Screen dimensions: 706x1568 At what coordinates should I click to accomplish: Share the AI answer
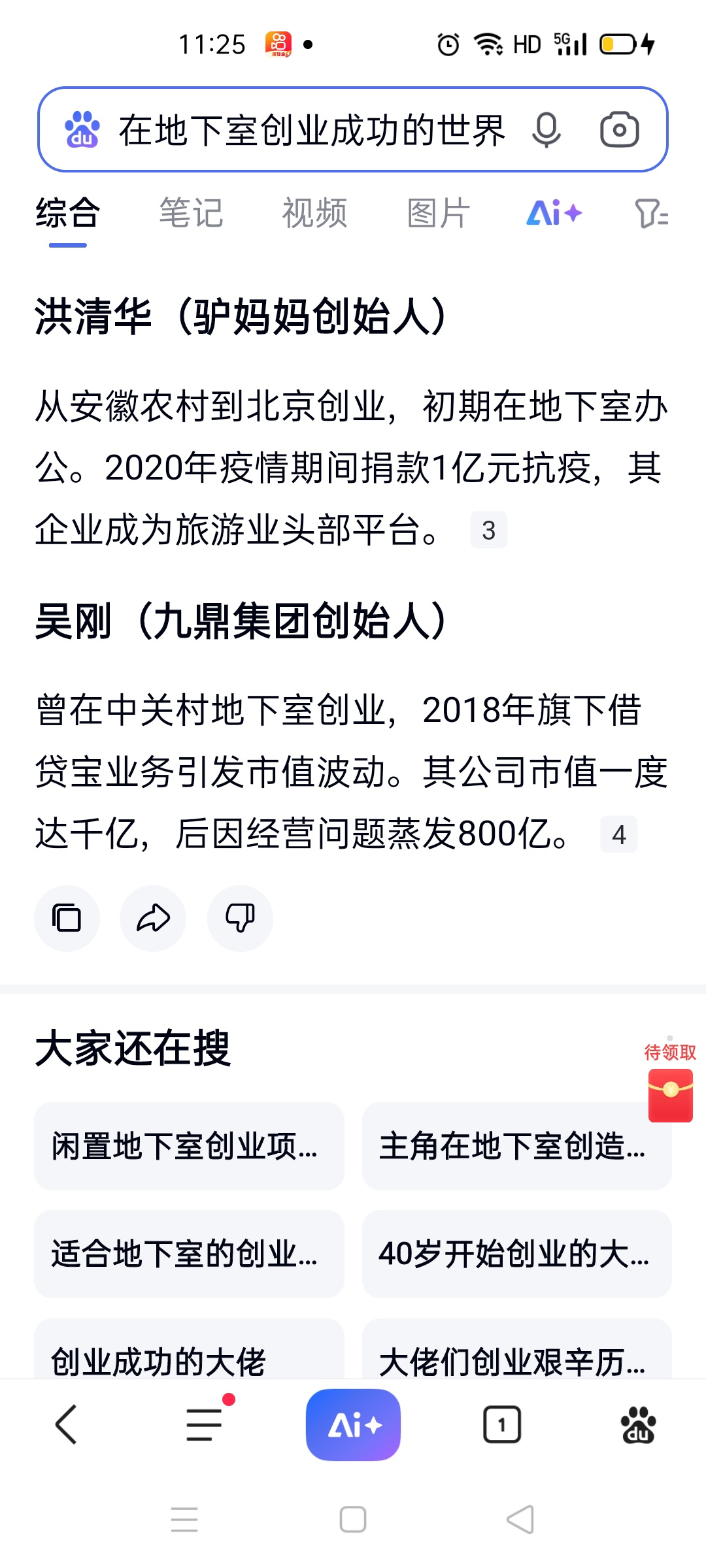pyautogui.click(x=153, y=918)
